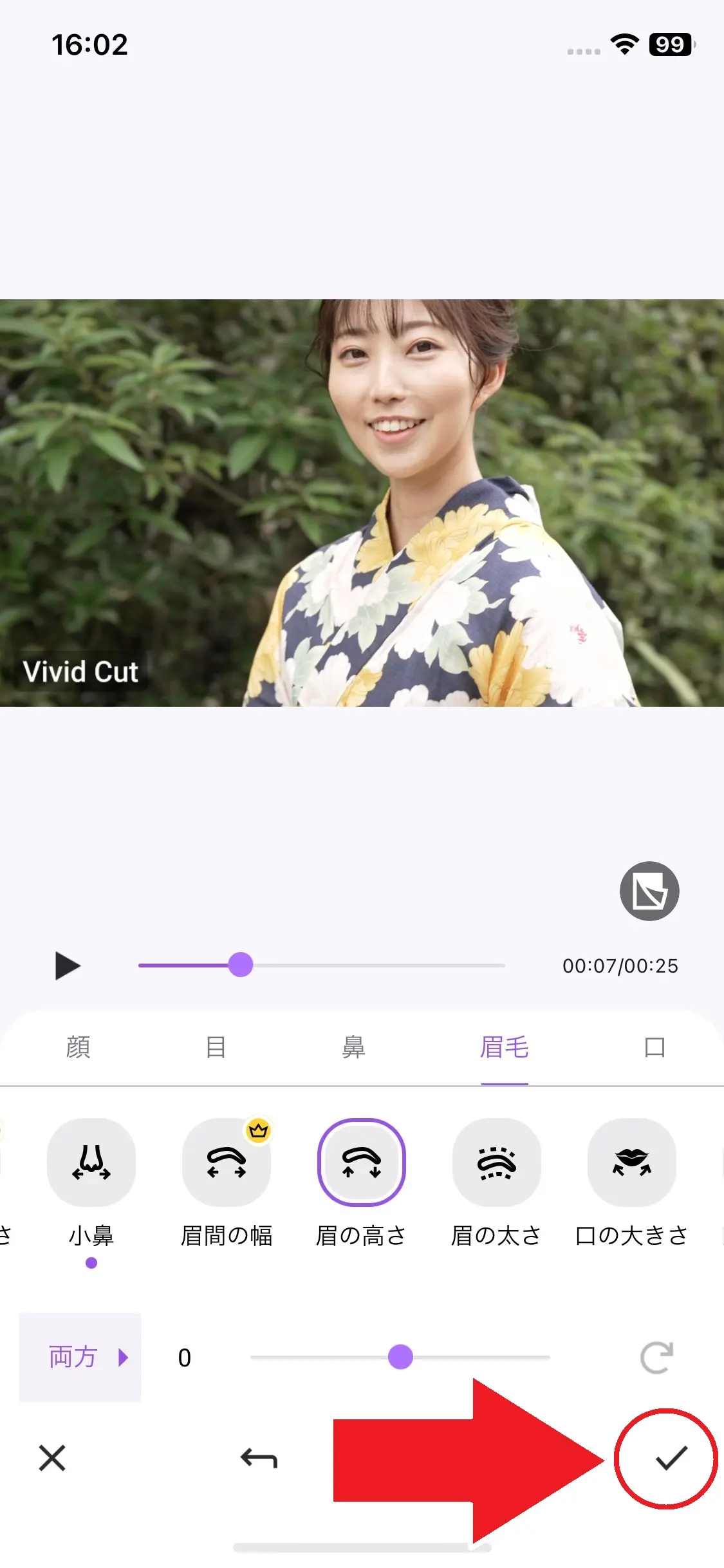This screenshot has width=724, height=1568.
Task: Play the video preview
Action: [x=68, y=966]
